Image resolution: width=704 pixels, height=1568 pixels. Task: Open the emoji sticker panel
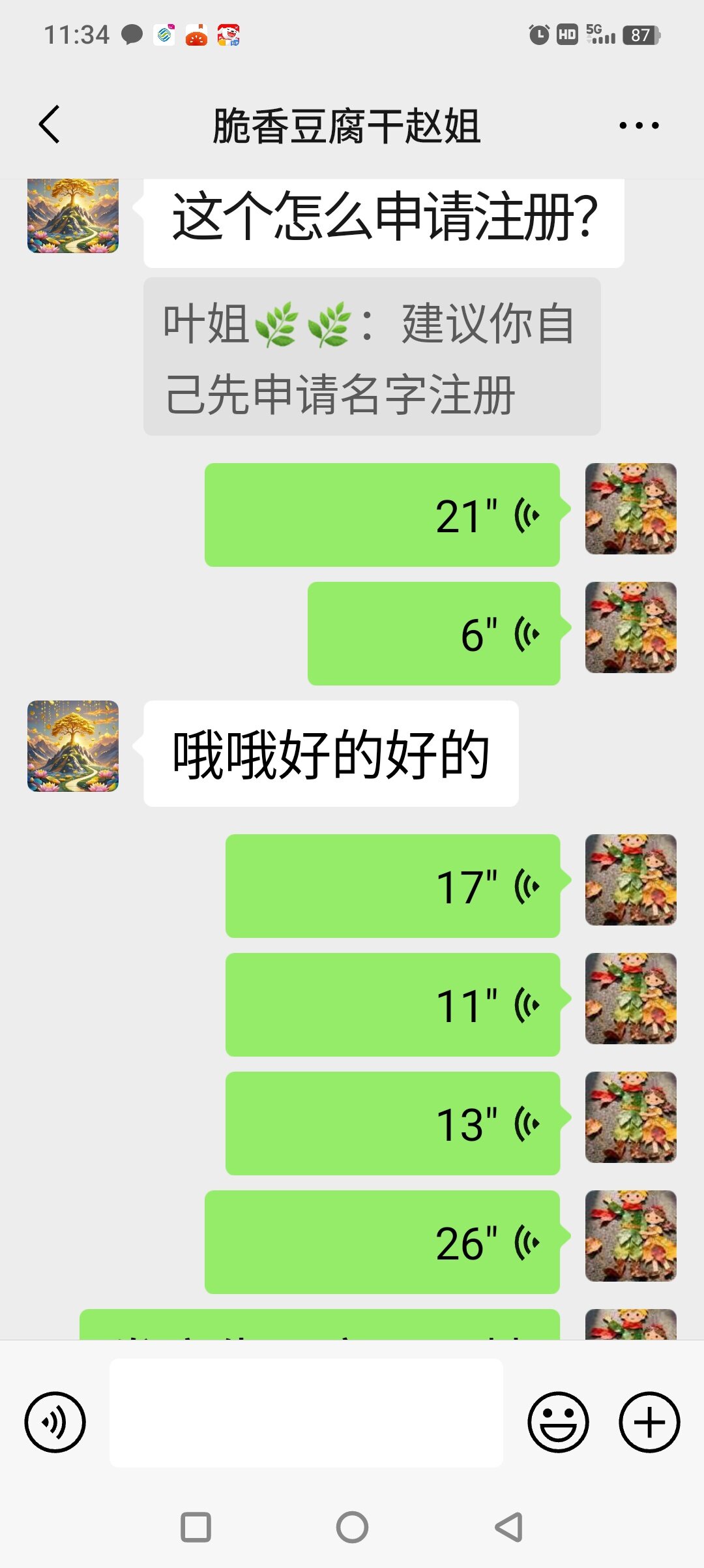click(558, 1422)
